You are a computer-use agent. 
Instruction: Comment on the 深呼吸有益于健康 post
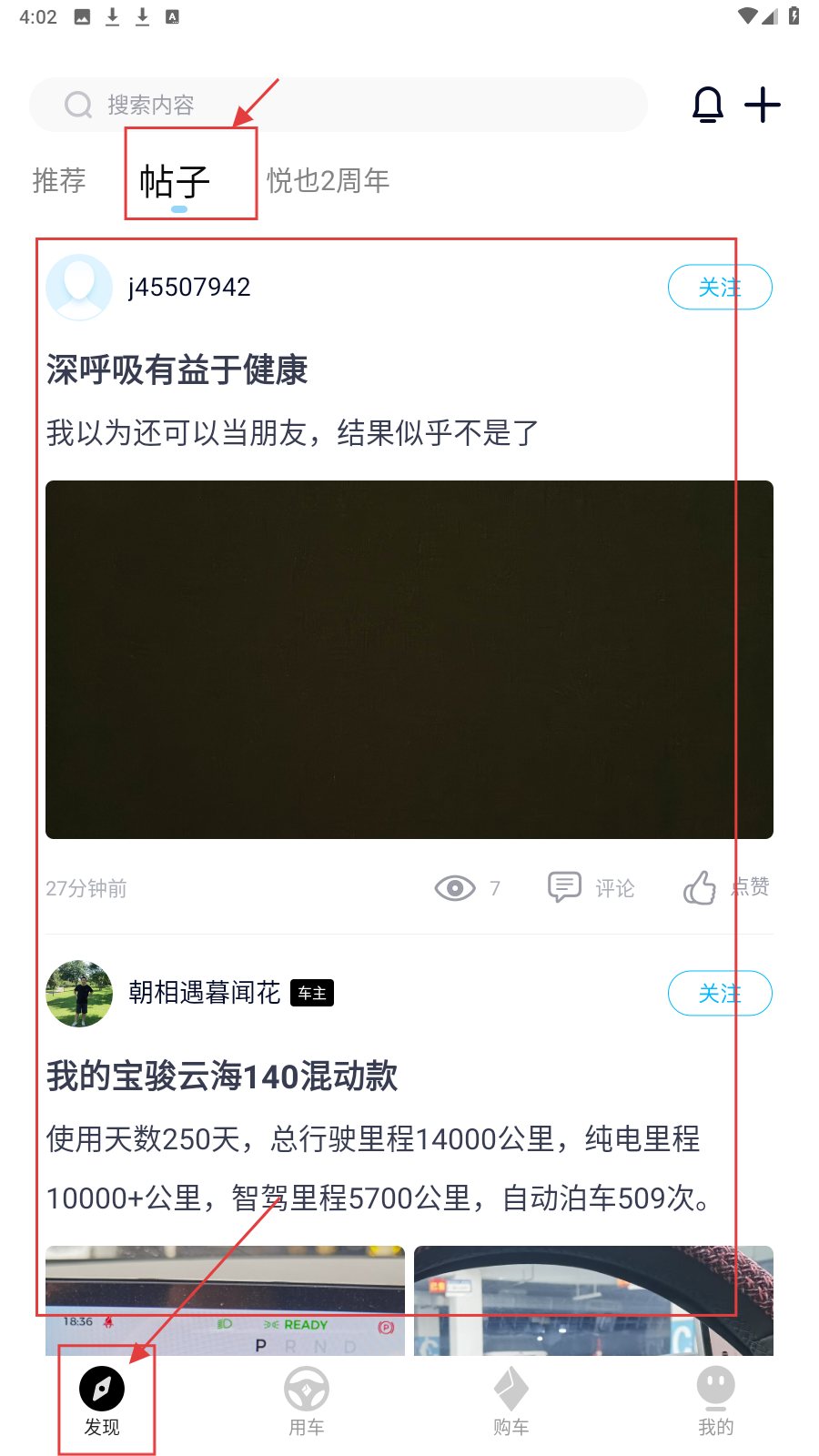tap(591, 887)
